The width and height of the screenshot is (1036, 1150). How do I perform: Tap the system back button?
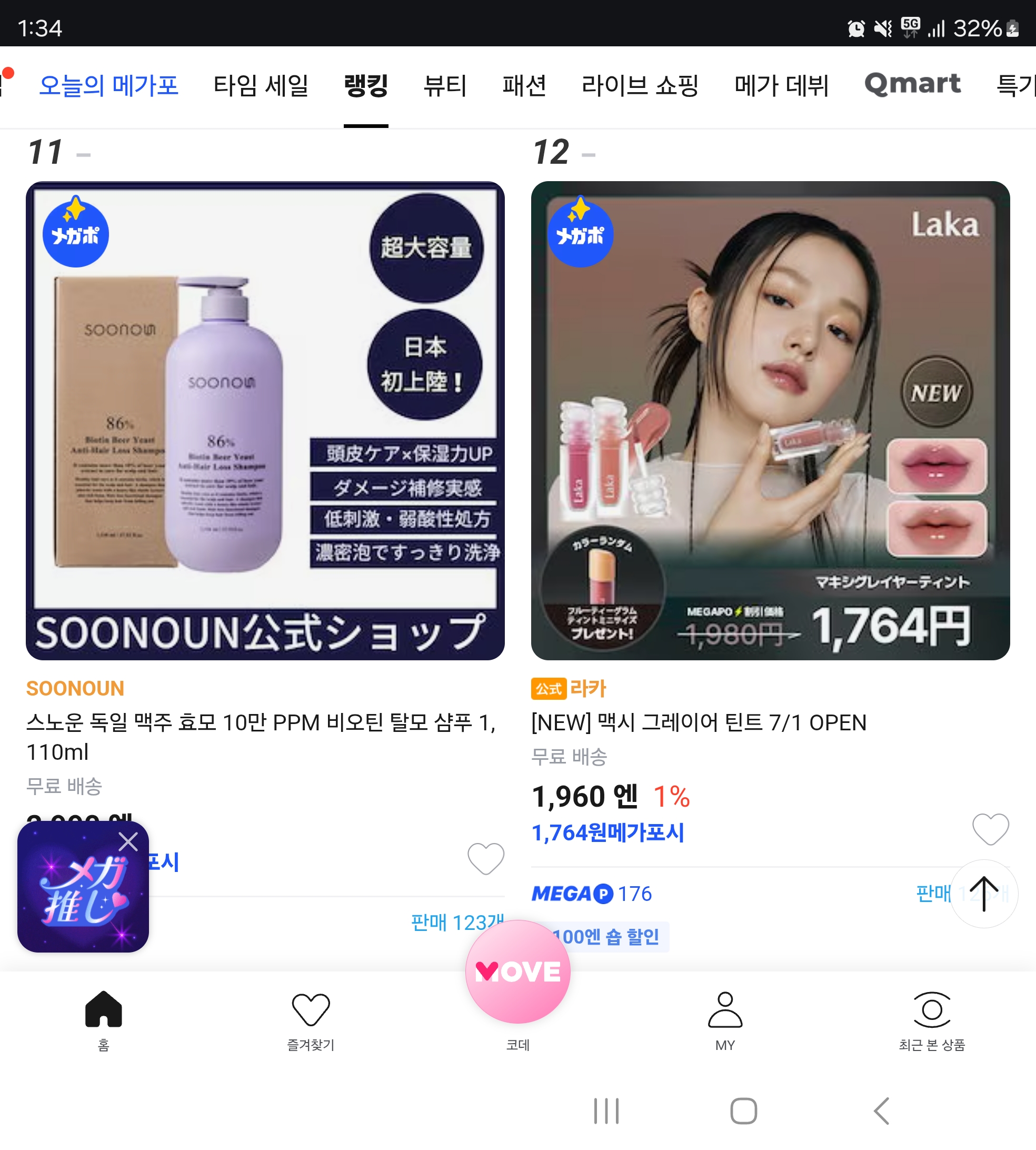click(x=881, y=1111)
